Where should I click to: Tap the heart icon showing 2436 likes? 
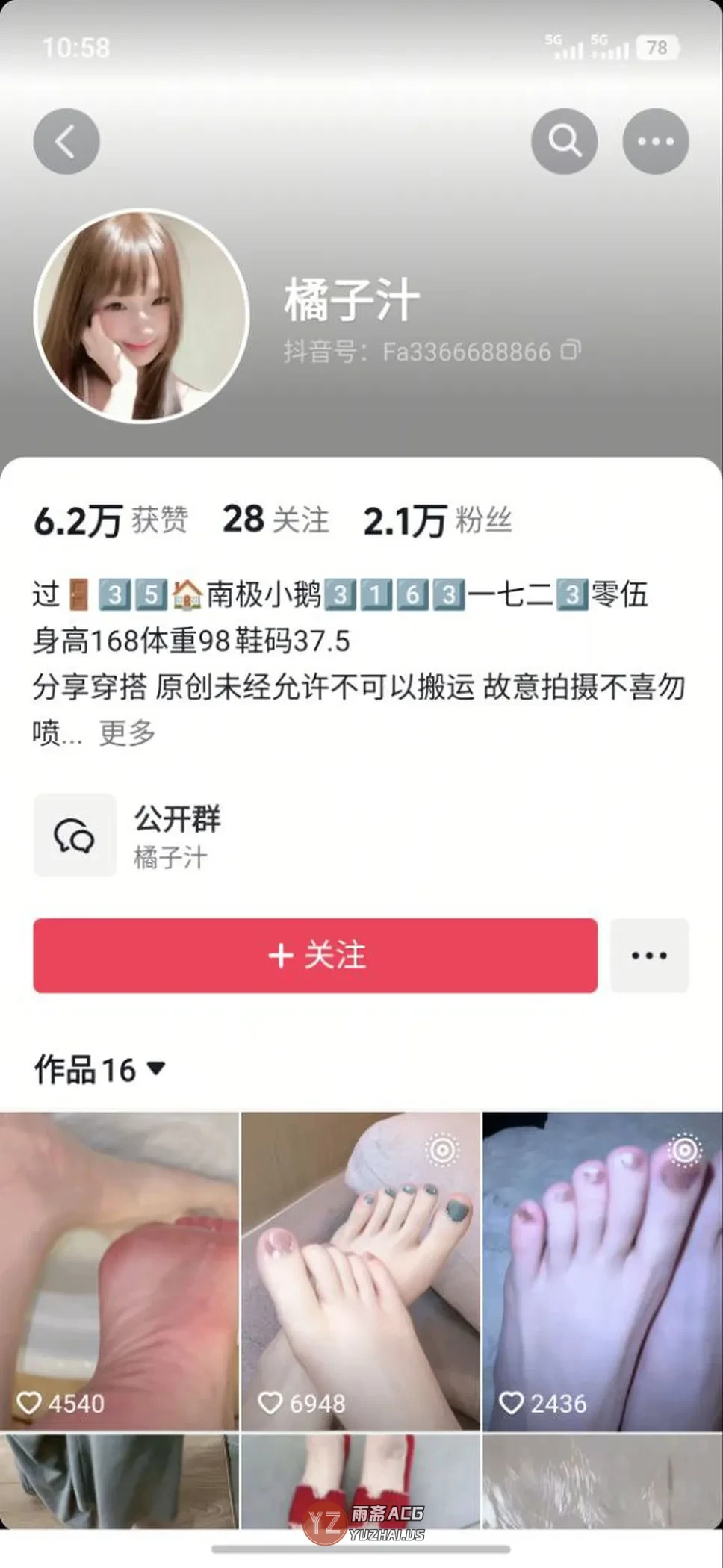coord(514,1404)
